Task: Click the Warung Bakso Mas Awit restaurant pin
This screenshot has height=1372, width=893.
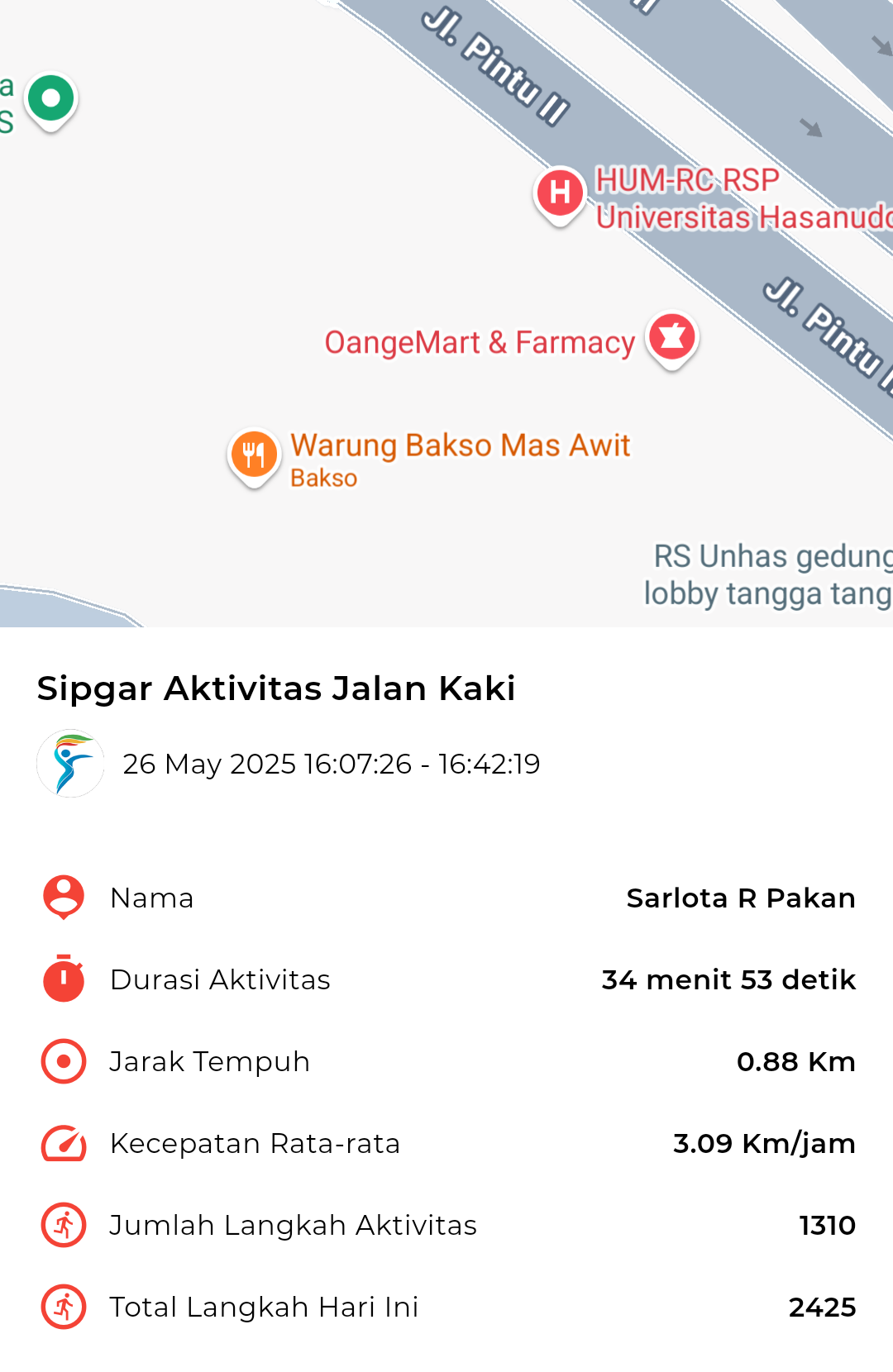Action: [x=255, y=453]
